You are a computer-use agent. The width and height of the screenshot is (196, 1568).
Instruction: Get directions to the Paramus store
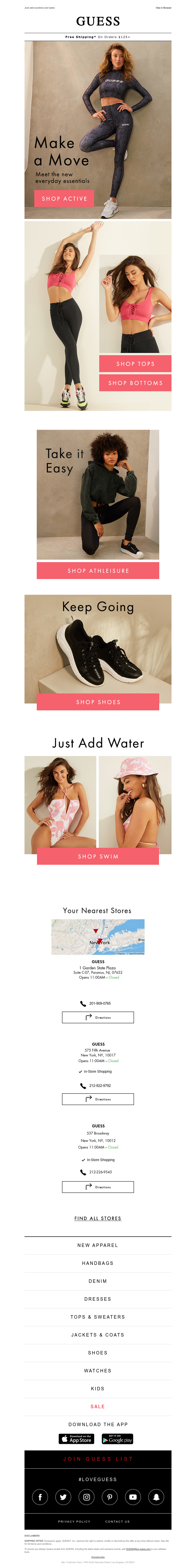[98, 1017]
